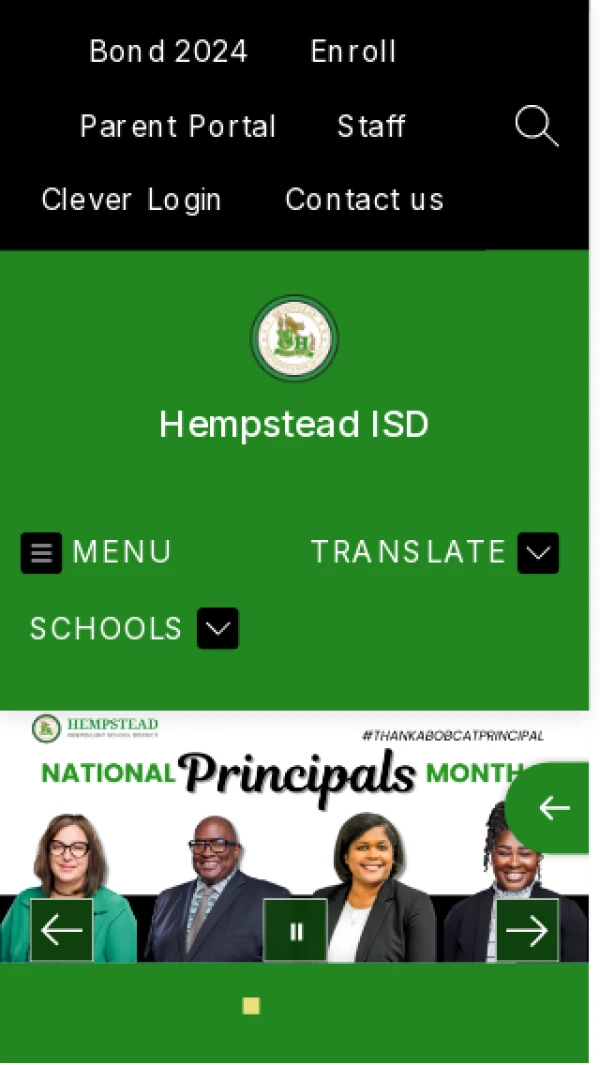Open the Bond 2024 link

click(168, 52)
